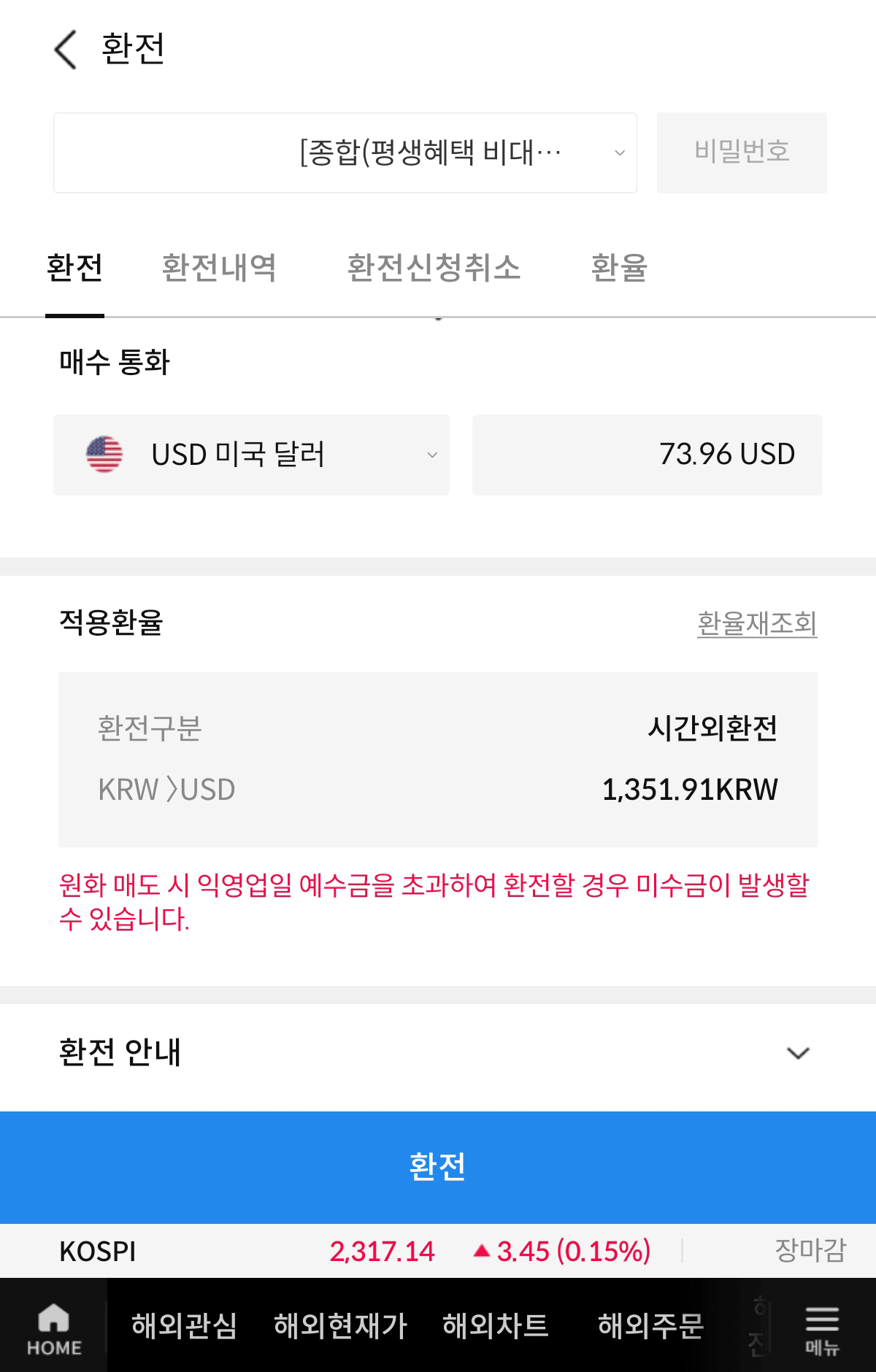Stay on the 환전 tab
The image size is (876, 1372).
pyautogui.click(x=74, y=269)
